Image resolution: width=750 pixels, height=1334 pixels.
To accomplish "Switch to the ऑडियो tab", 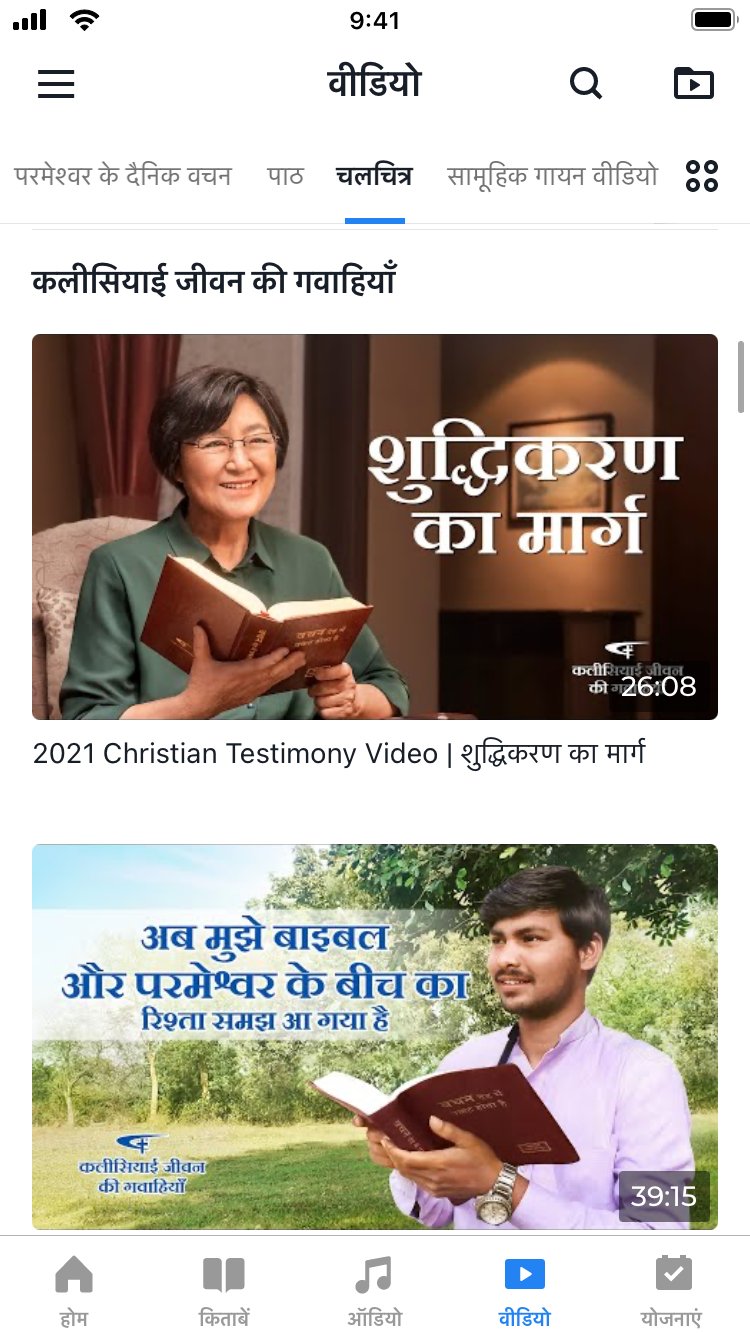I will 374,1290.
